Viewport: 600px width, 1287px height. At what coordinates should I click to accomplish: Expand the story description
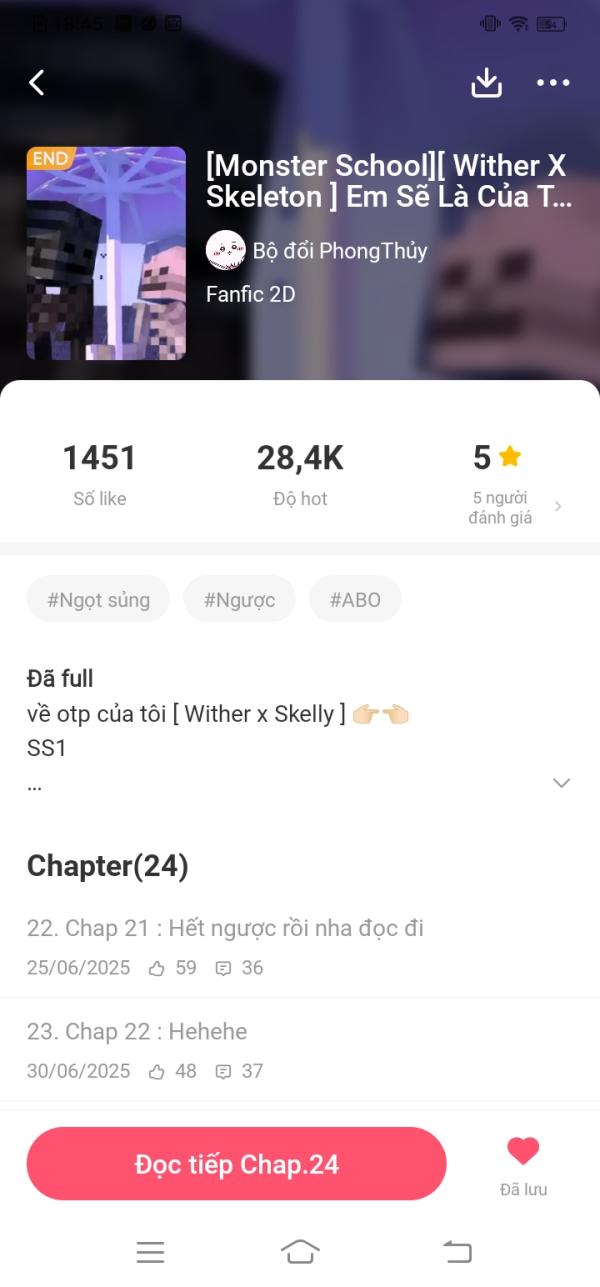click(561, 783)
